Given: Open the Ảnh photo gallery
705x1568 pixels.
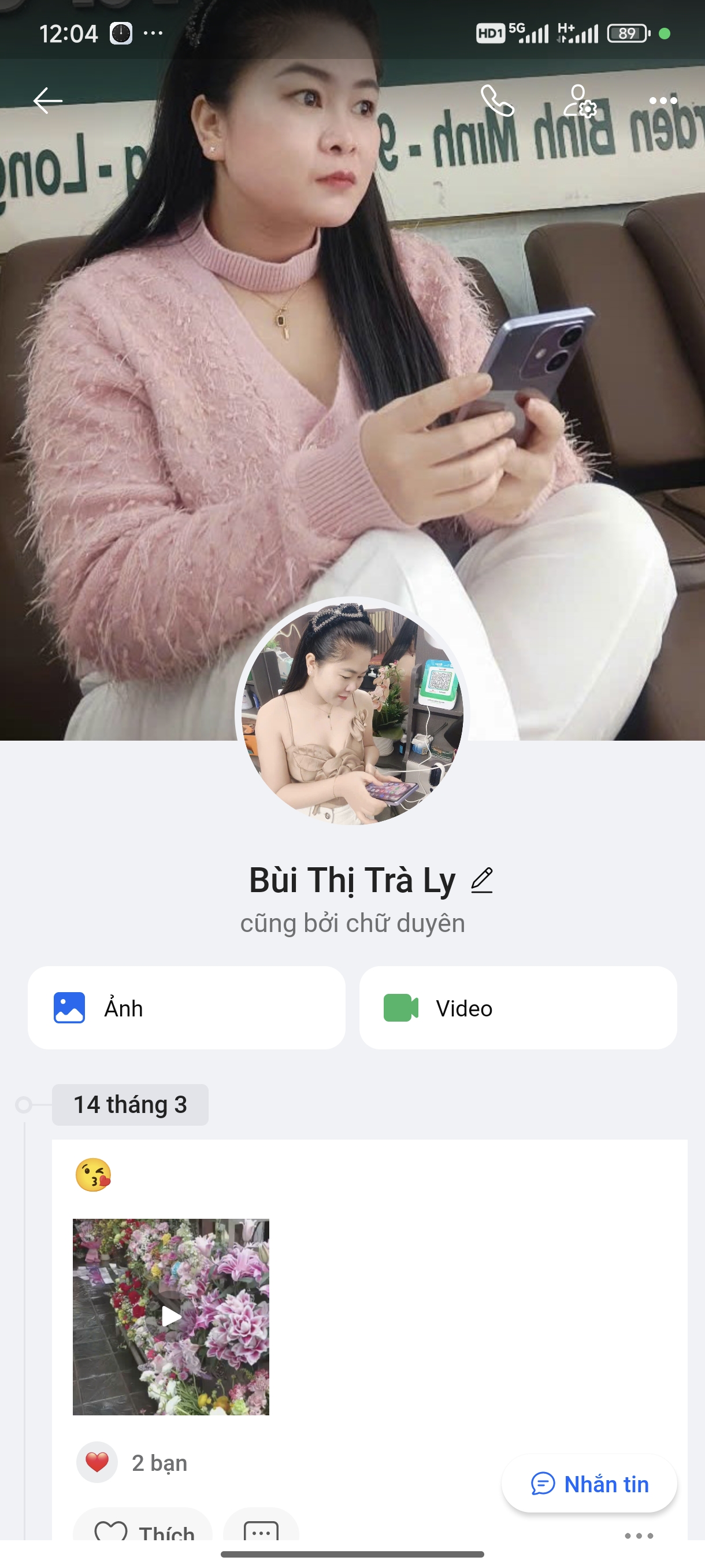Looking at the screenshot, I should coord(186,1008).
